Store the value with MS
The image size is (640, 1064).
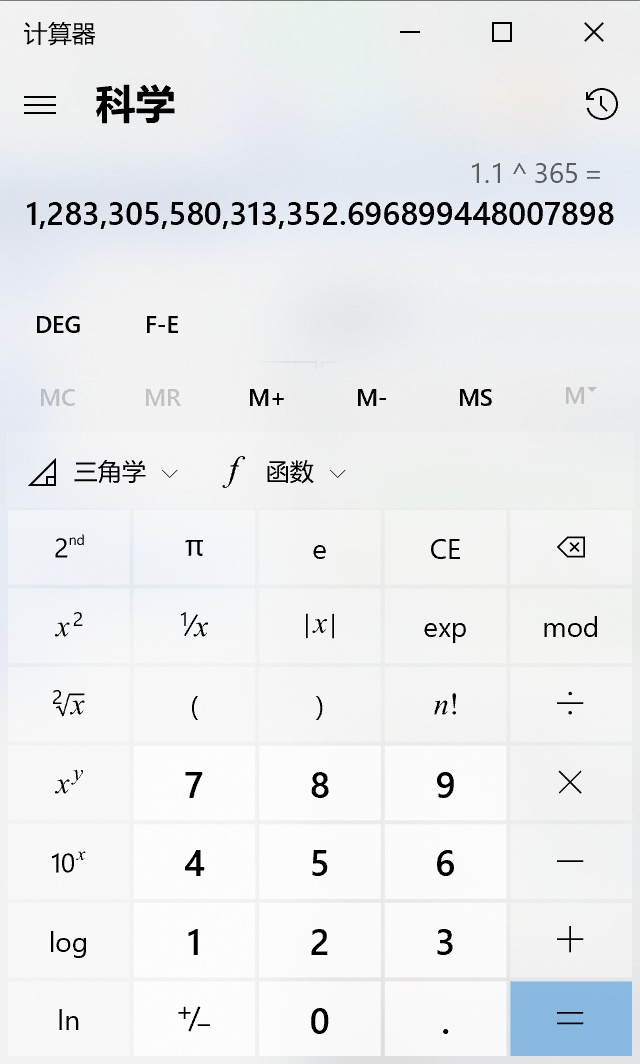pos(475,398)
